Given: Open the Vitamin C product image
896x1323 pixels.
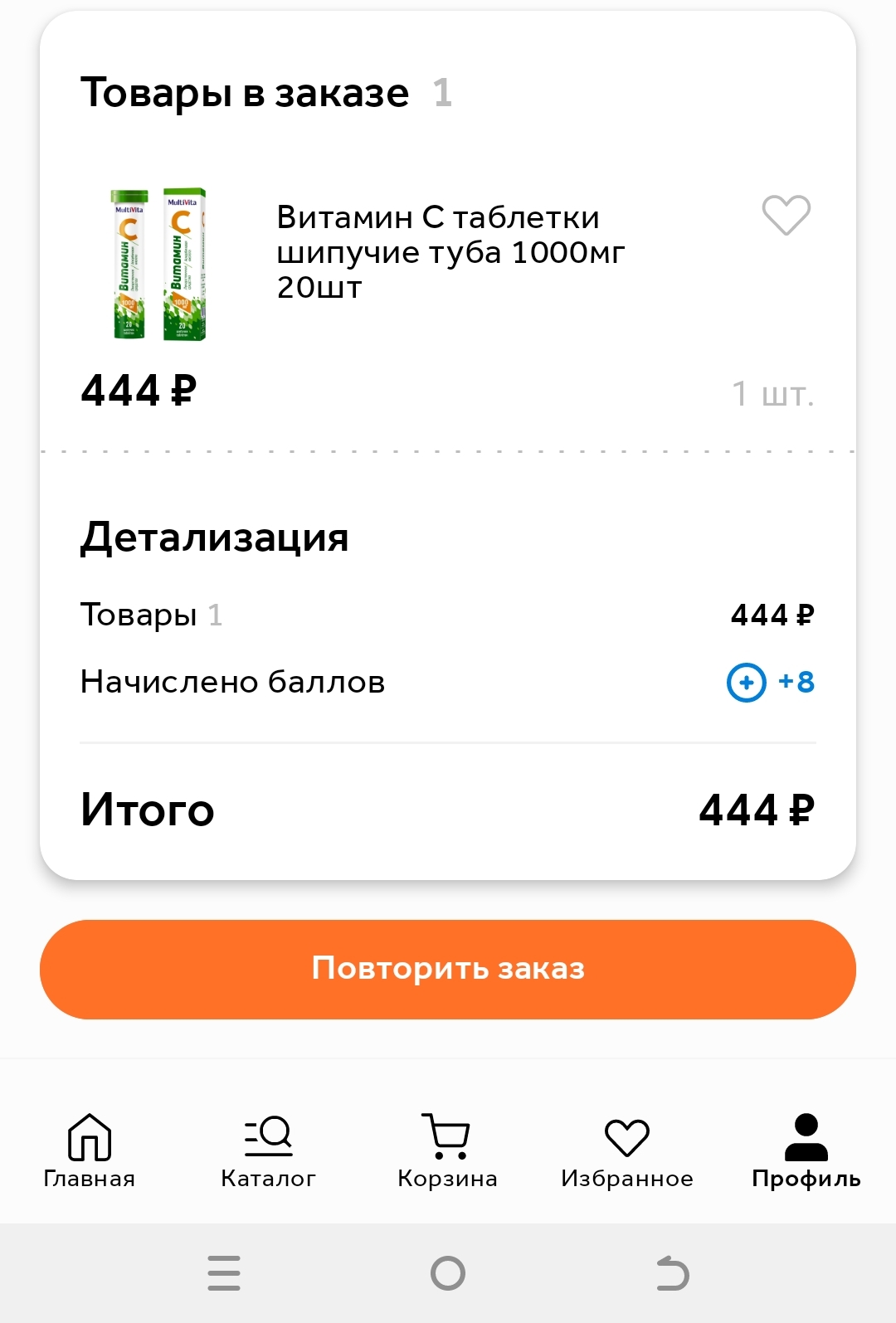Looking at the screenshot, I should pyautogui.click(x=159, y=264).
